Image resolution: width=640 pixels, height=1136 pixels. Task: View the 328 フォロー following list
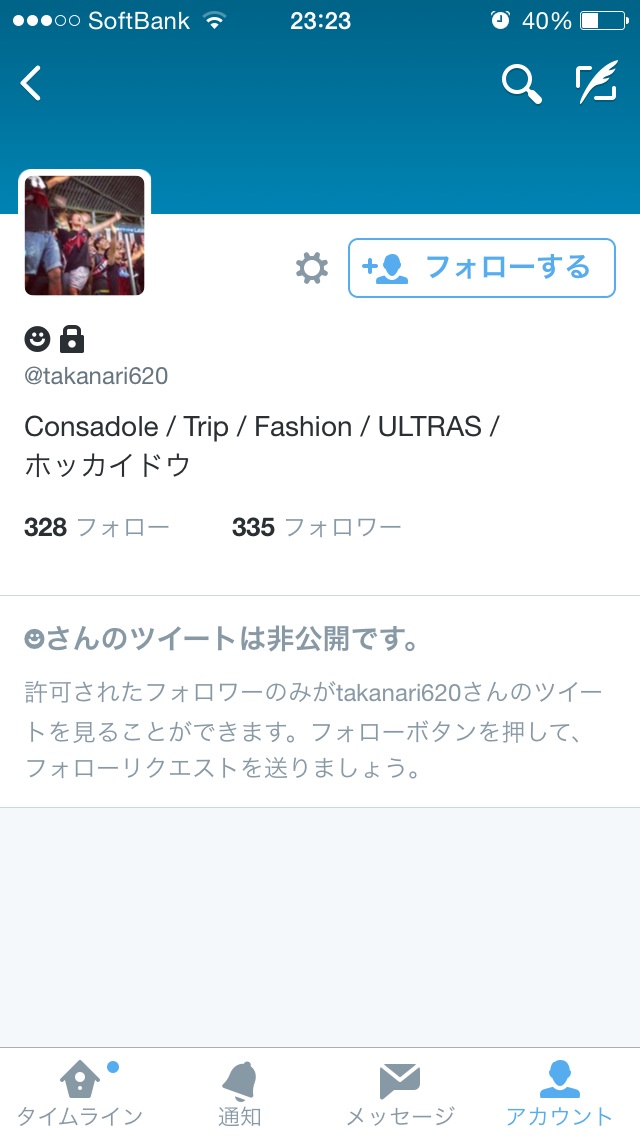96,527
